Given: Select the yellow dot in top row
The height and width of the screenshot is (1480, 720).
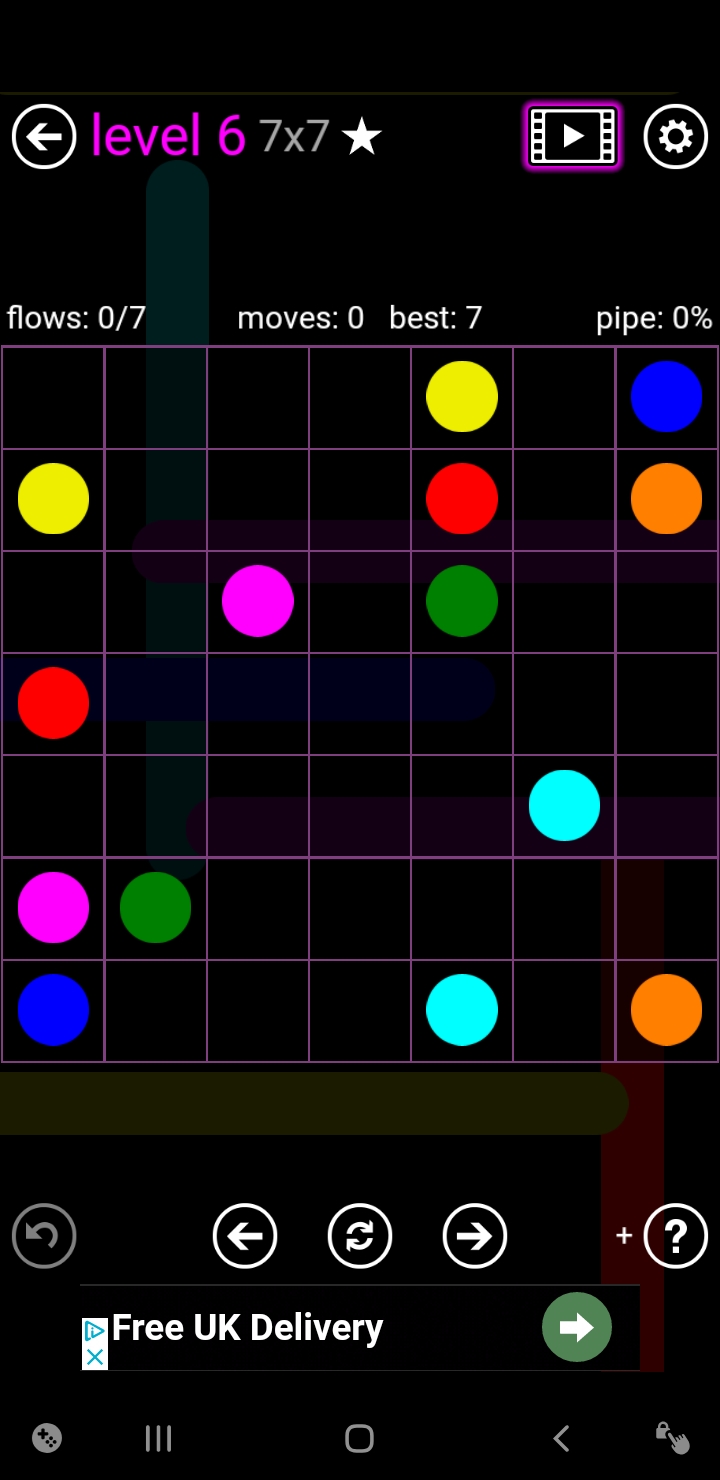Looking at the screenshot, I should pos(462,396).
